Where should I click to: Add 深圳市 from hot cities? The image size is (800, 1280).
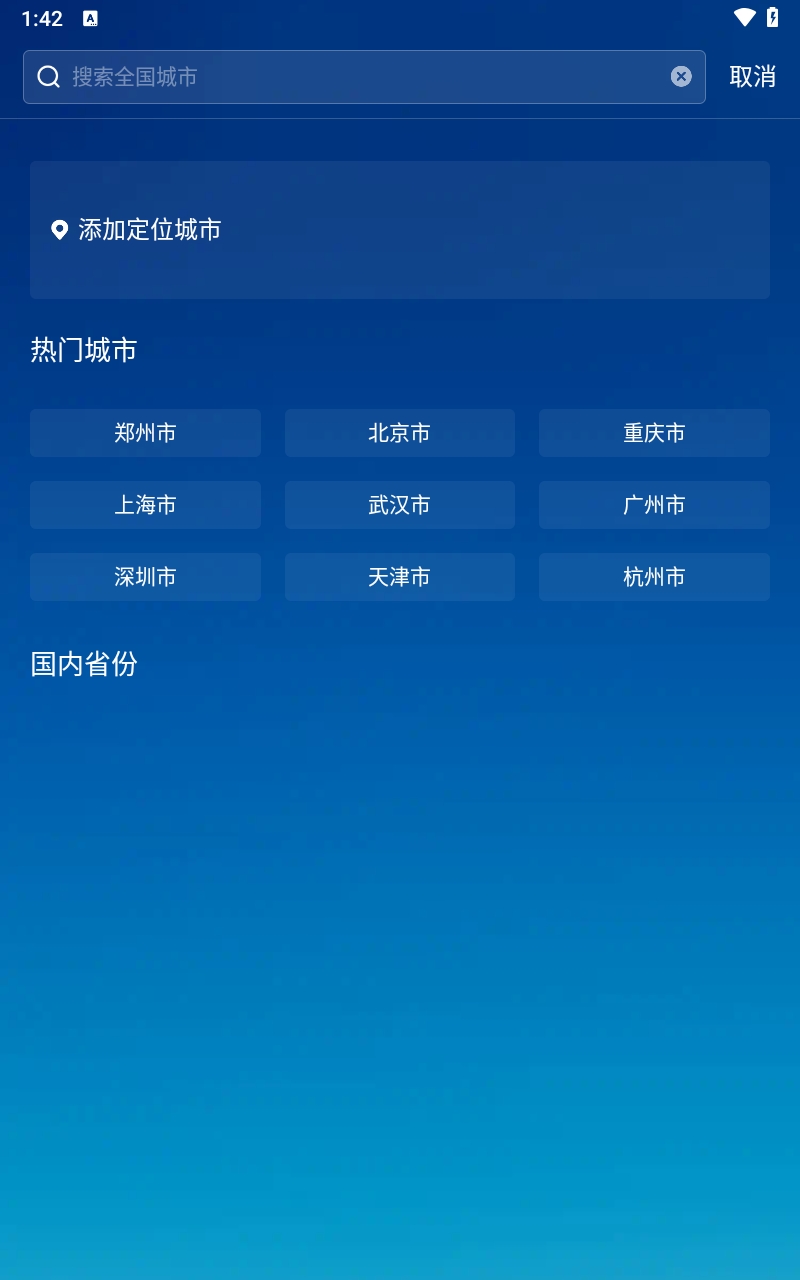tap(145, 577)
